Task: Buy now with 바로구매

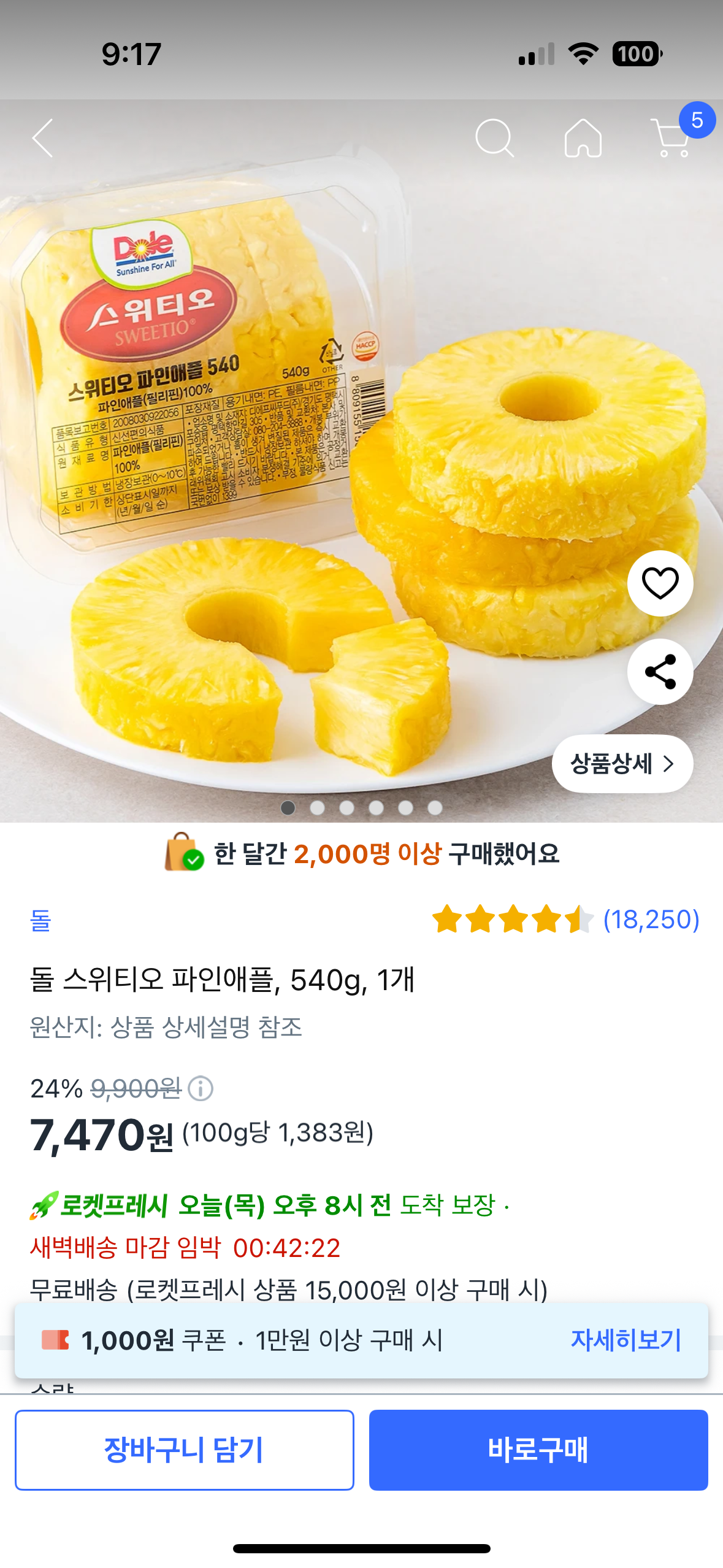Action: pyautogui.click(x=538, y=1450)
